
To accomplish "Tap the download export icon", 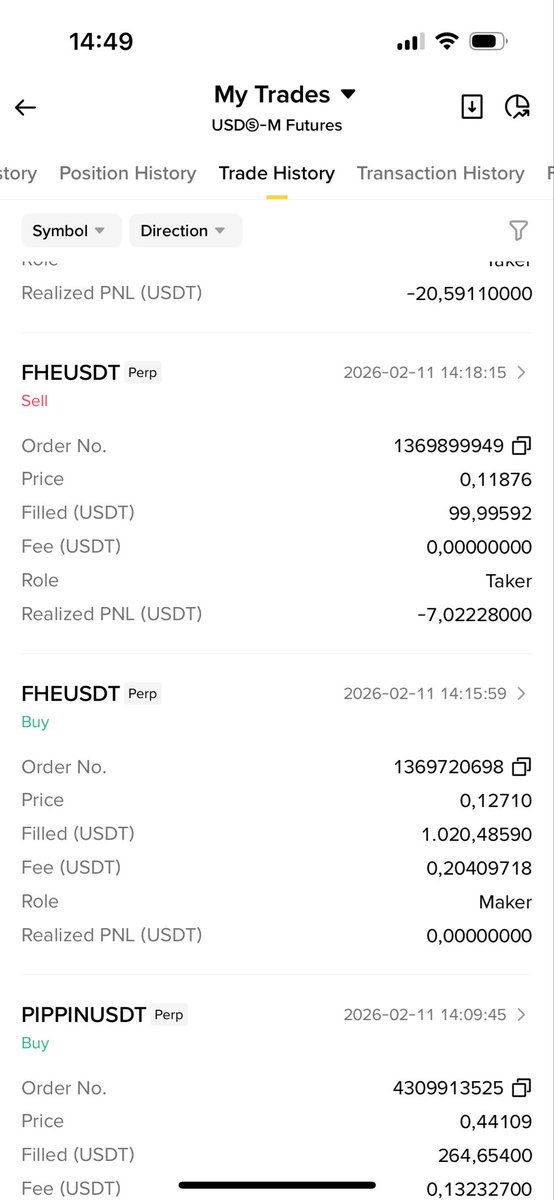I will tap(472, 107).
